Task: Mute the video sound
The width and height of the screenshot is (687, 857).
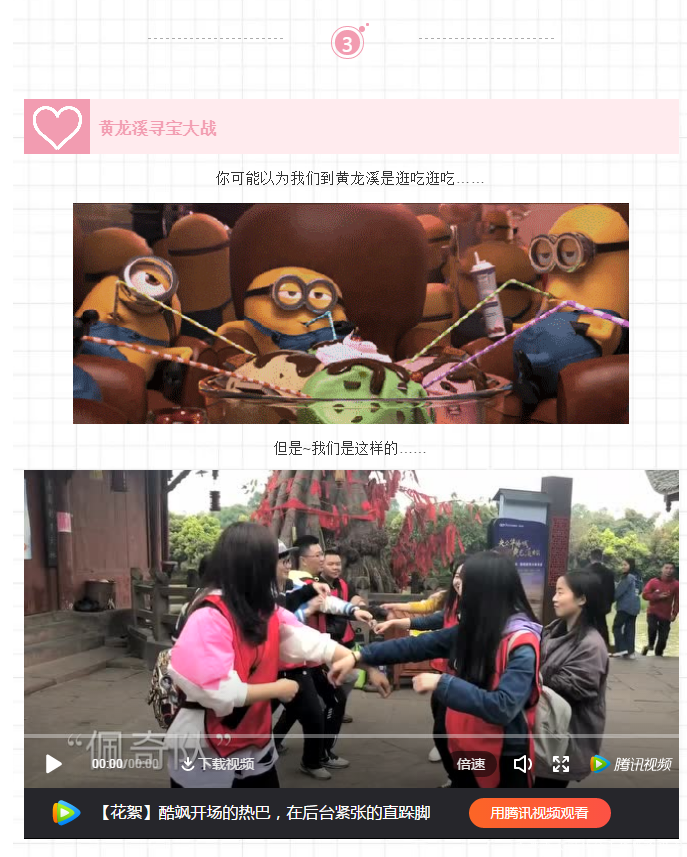Action: (x=522, y=764)
